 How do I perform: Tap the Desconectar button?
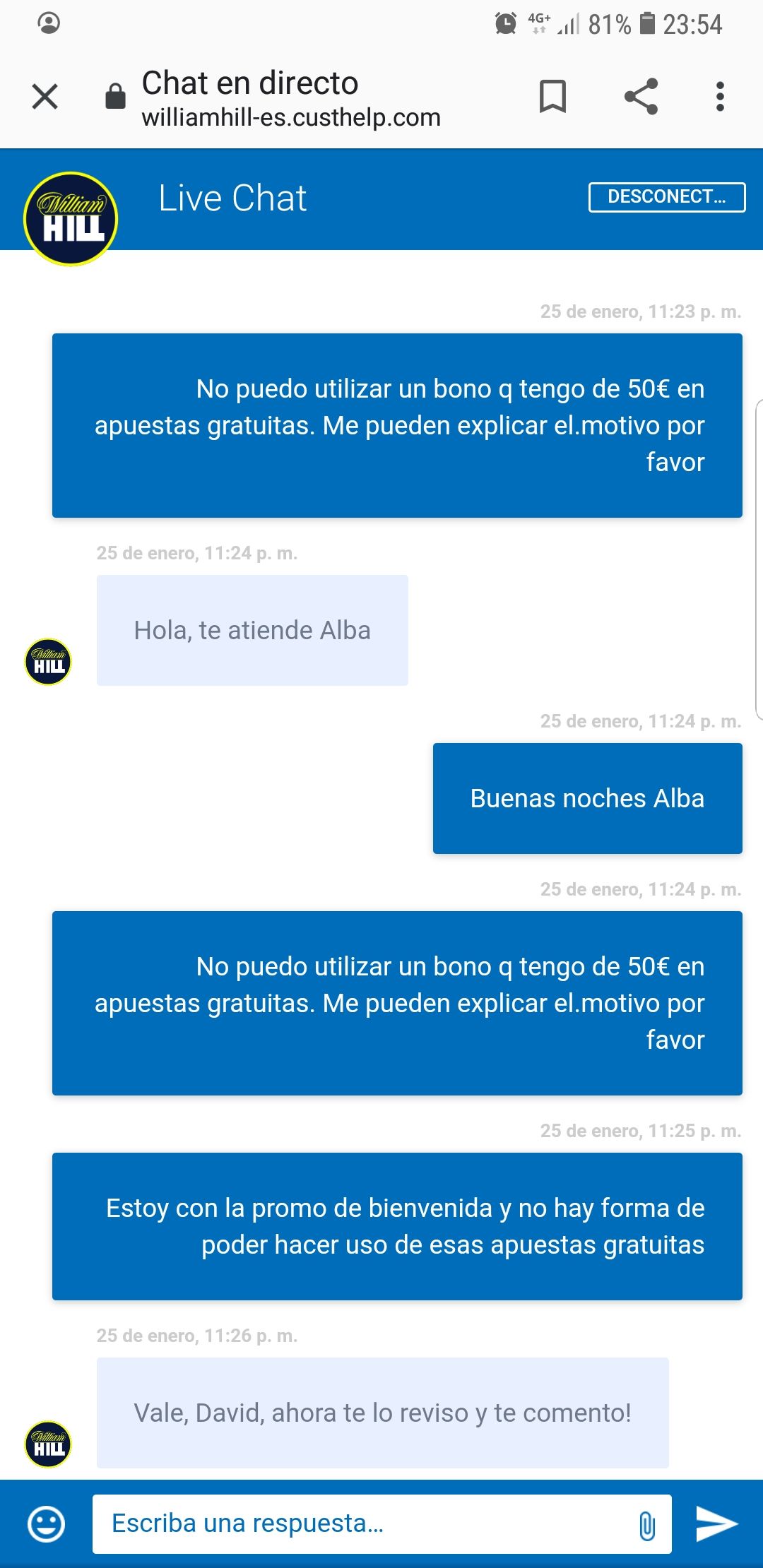666,197
